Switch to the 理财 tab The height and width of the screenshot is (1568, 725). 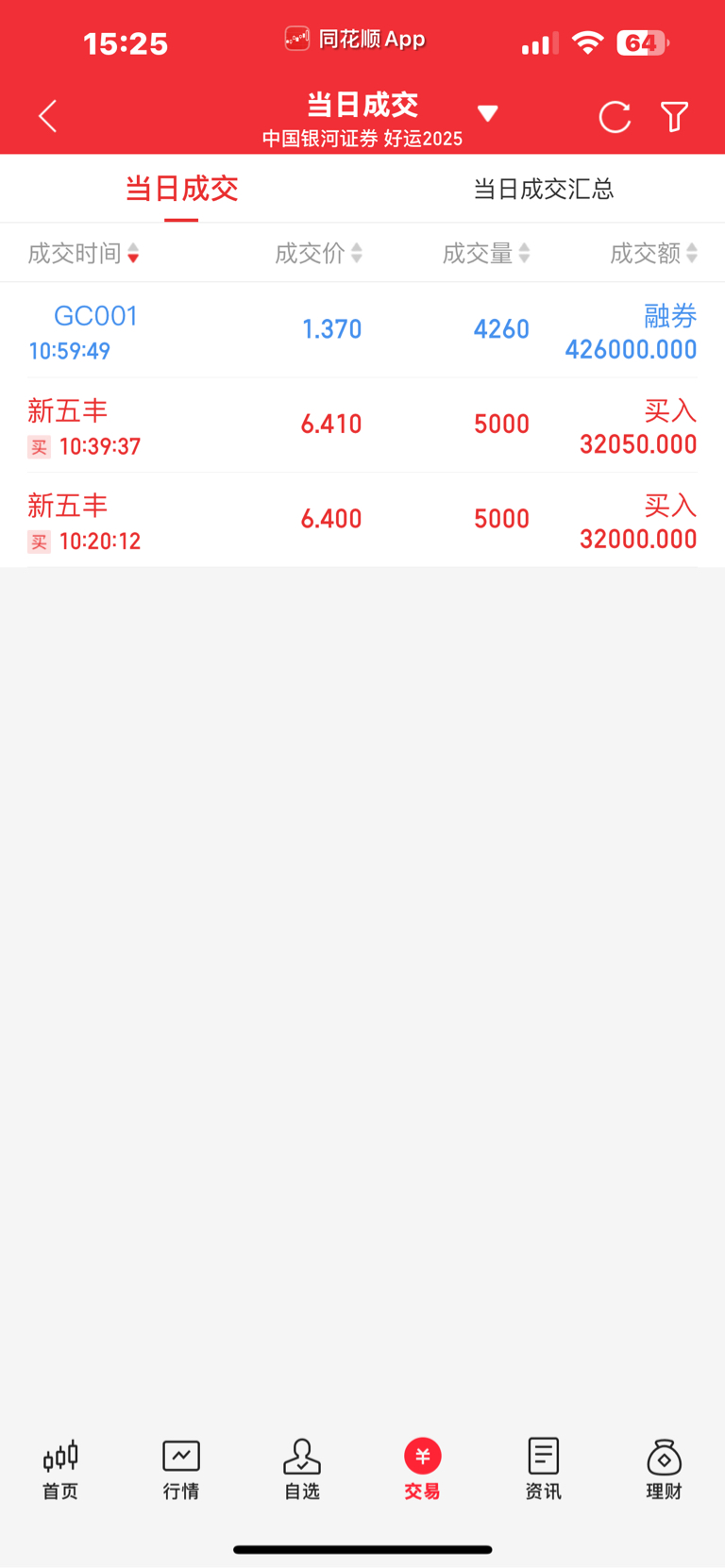tap(664, 1470)
